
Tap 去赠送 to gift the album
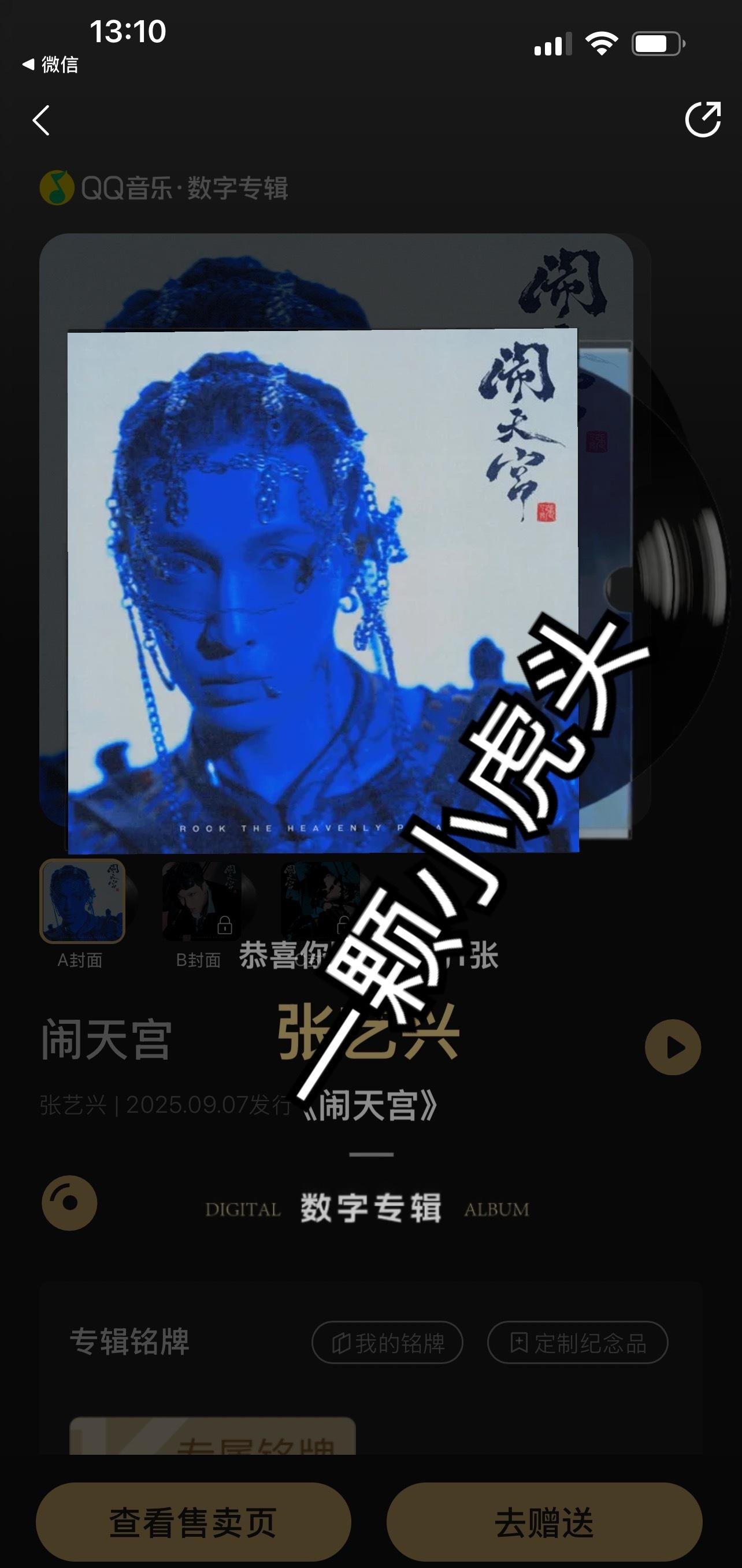pos(544,1522)
